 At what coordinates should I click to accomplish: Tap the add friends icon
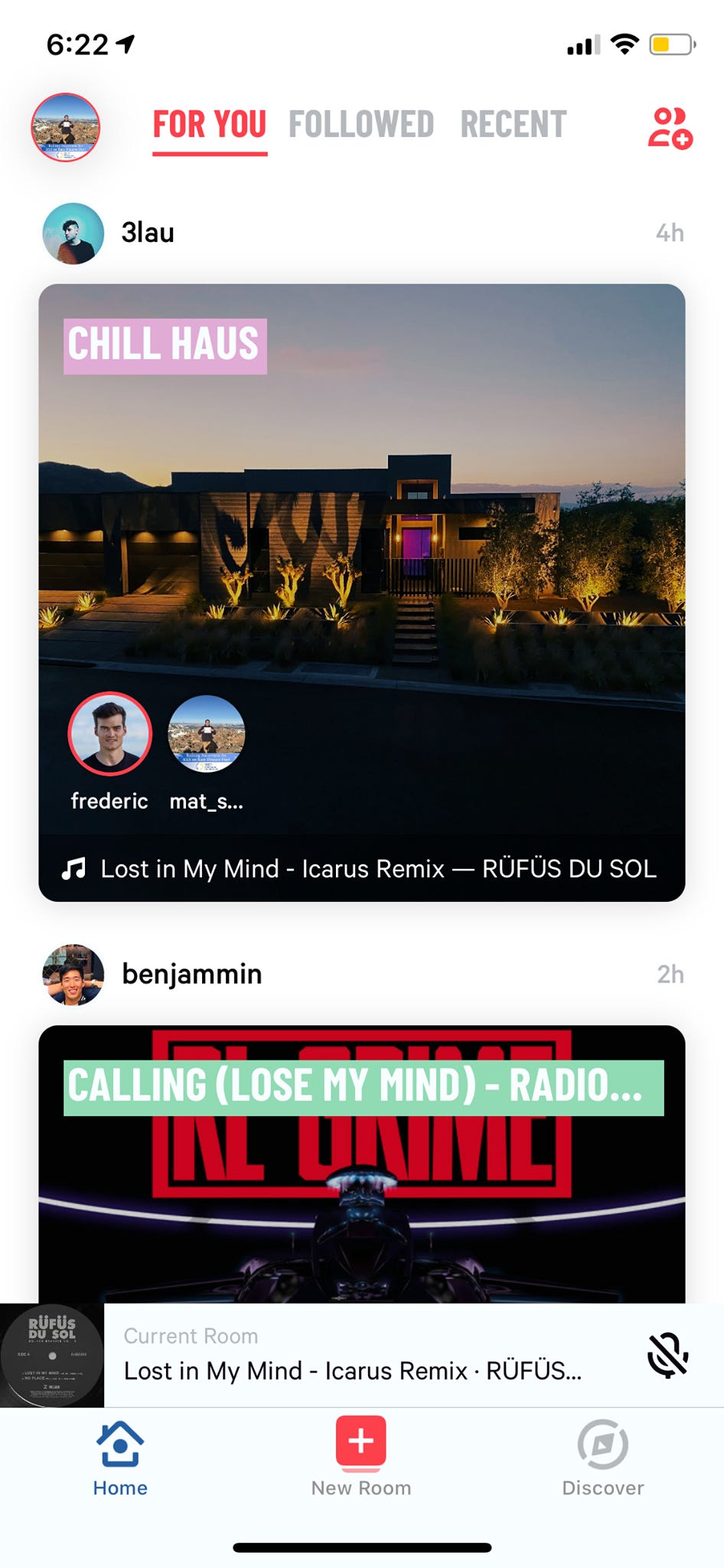(x=670, y=128)
